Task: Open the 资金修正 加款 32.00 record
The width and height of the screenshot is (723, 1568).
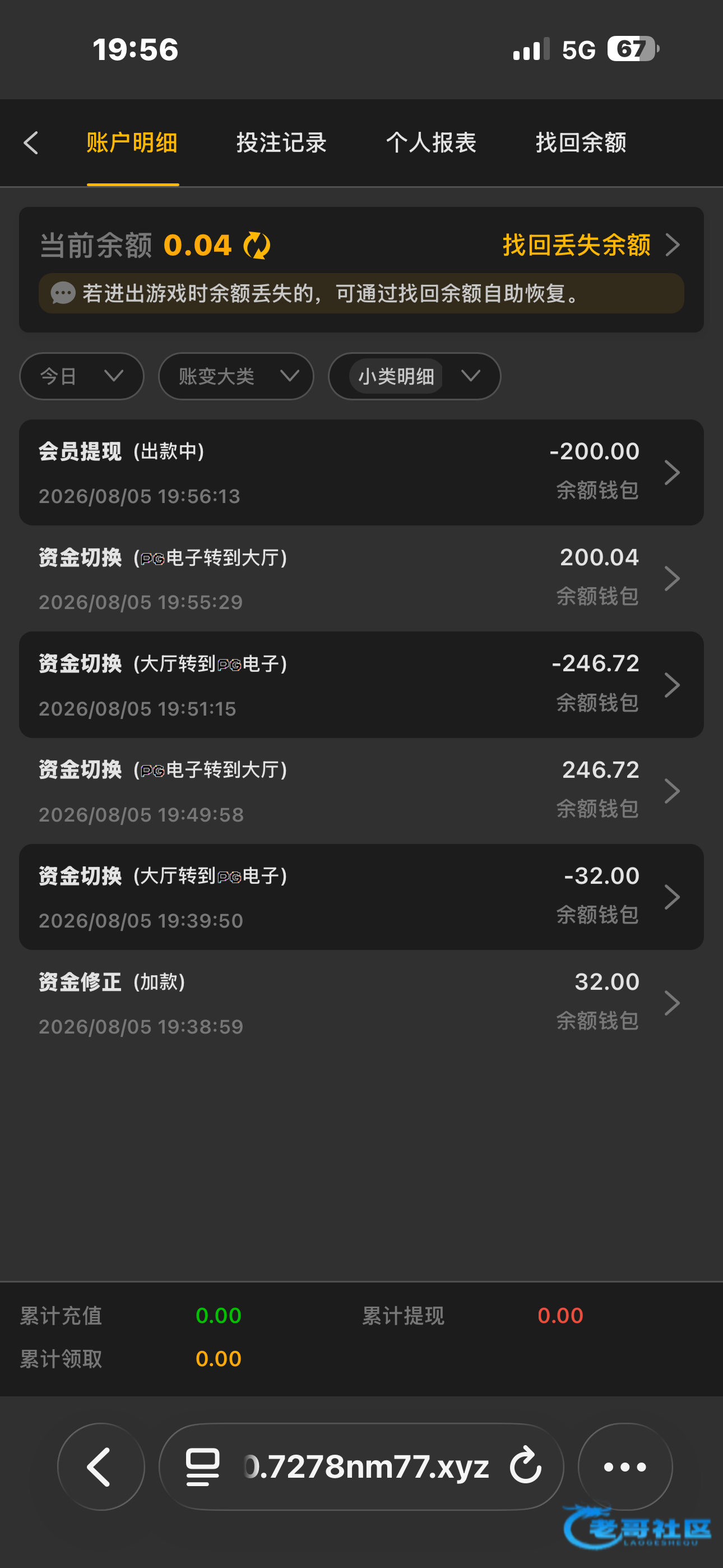Action: 361,1003
